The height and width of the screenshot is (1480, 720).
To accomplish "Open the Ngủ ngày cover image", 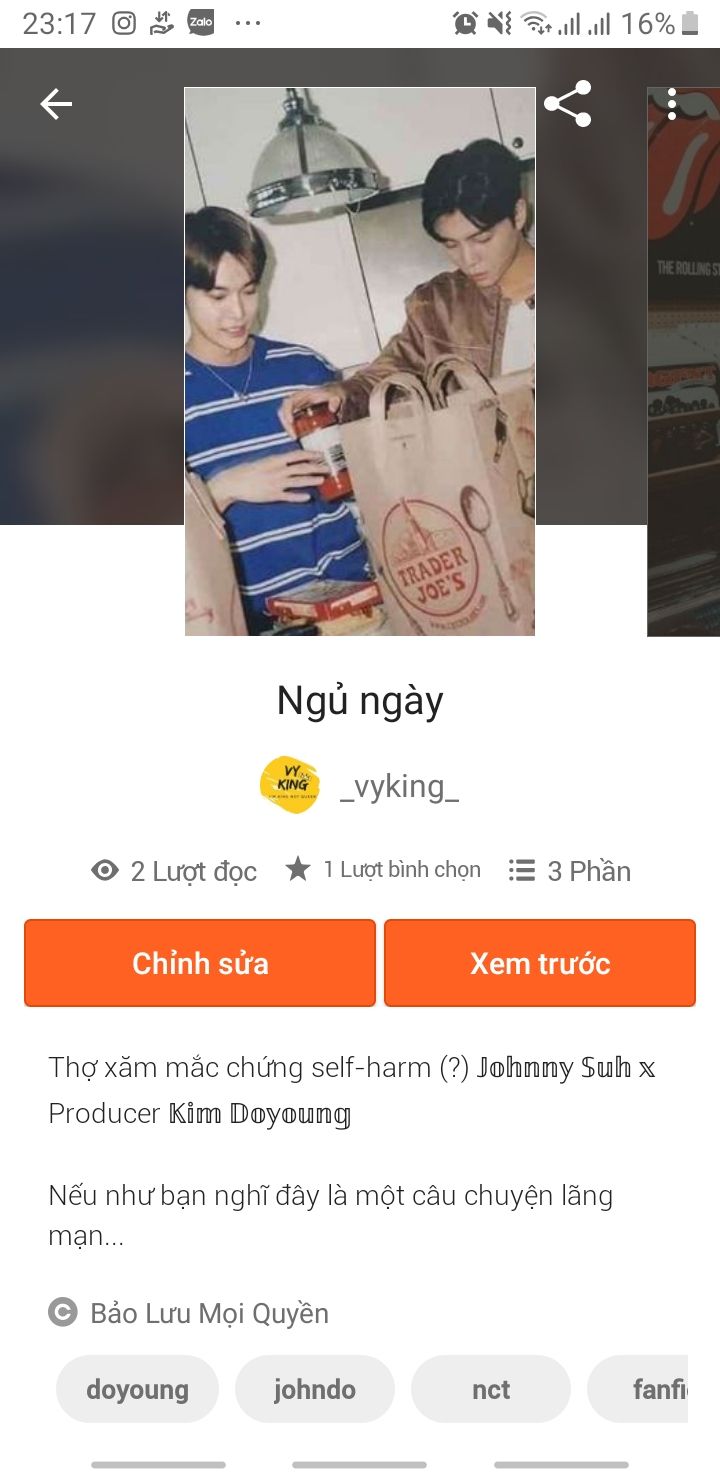I will [360, 362].
